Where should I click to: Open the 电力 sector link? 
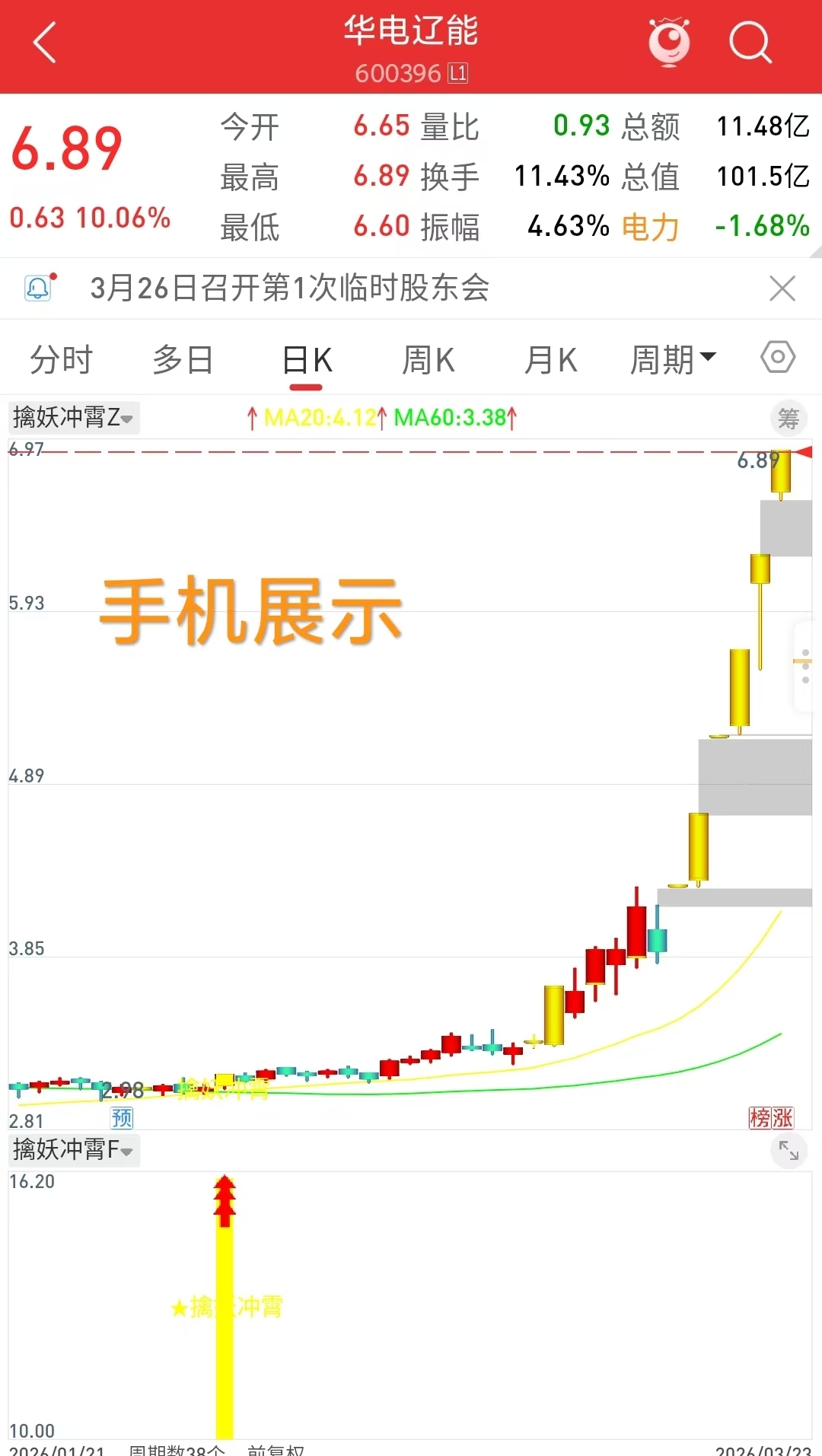coord(650,227)
